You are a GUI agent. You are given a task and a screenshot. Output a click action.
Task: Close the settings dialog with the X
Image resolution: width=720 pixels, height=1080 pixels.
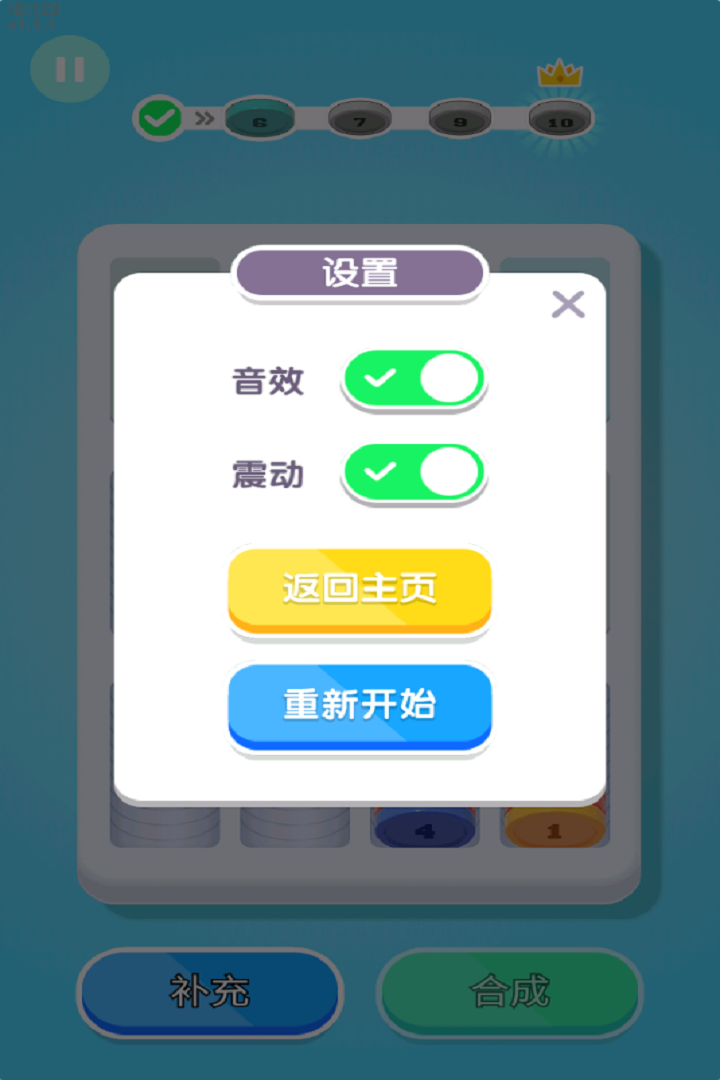click(568, 304)
